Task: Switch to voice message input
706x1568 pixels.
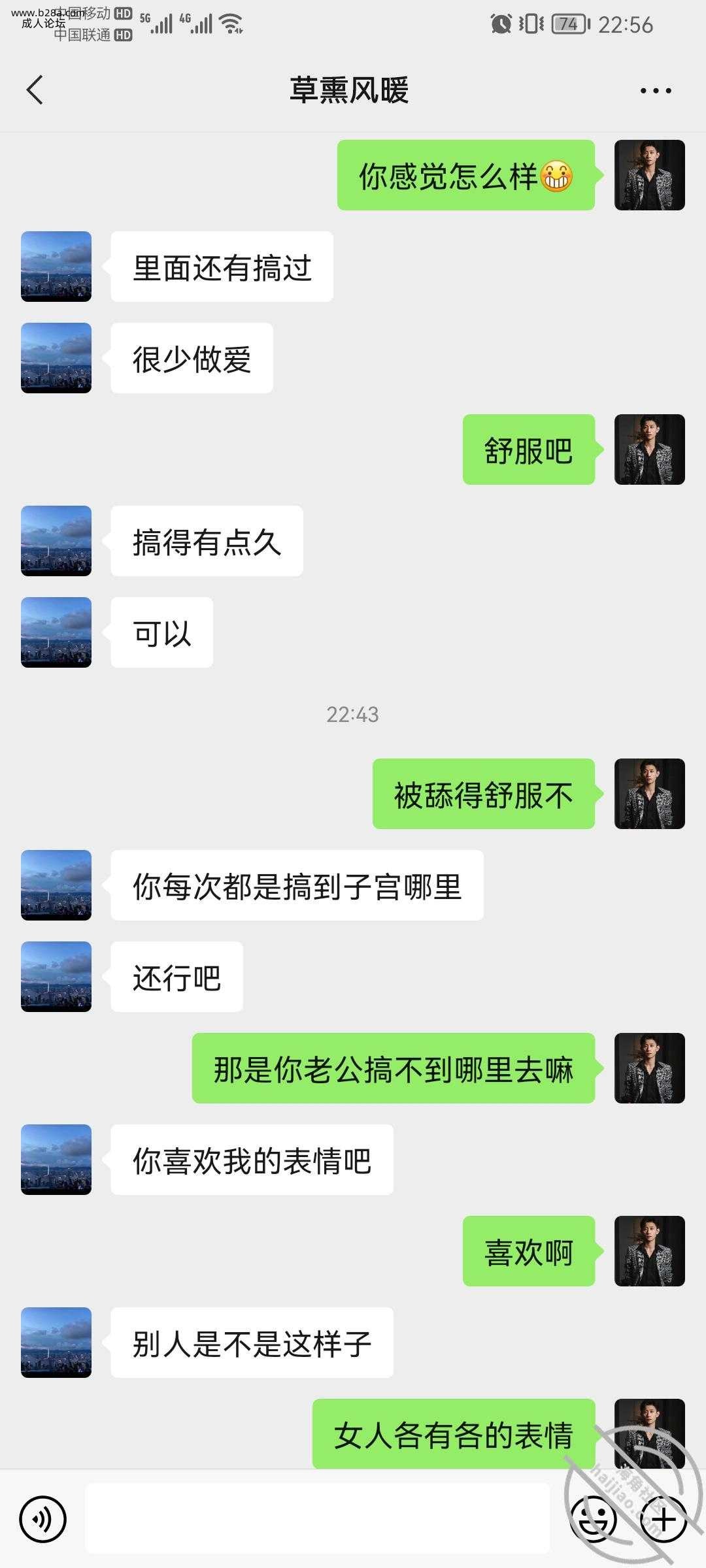Action: (x=43, y=1519)
